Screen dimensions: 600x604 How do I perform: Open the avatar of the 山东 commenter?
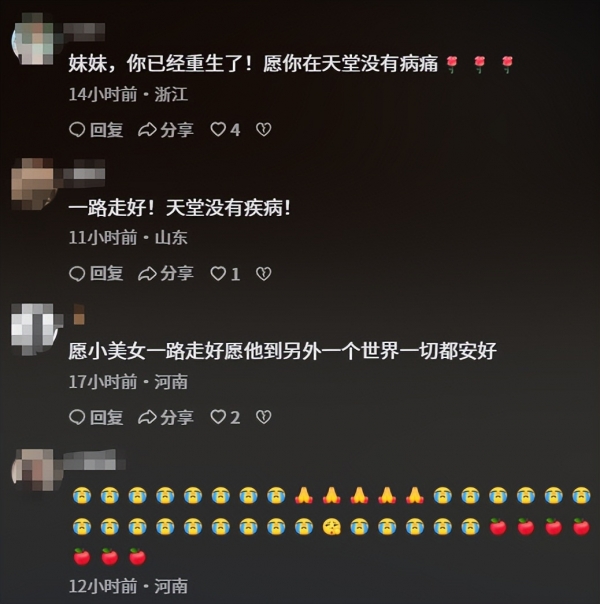[x=31, y=183]
